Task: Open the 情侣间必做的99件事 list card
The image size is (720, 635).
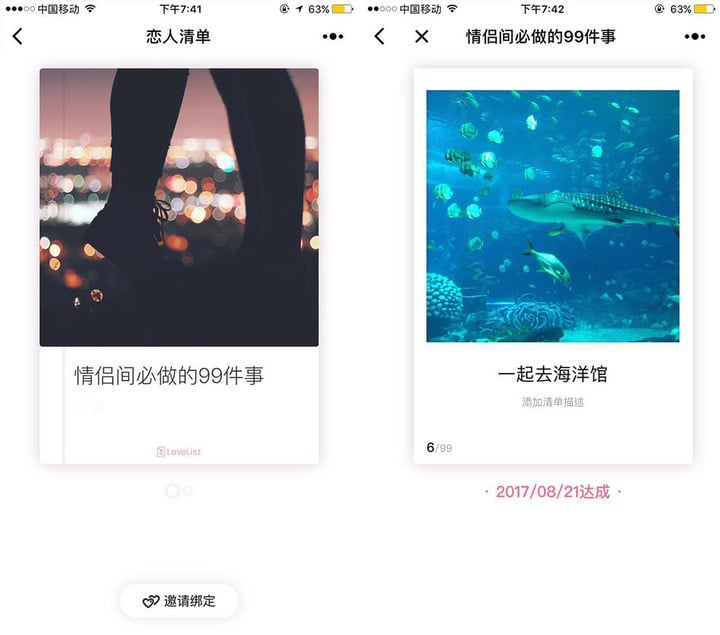Action: click(x=179, y=265)
